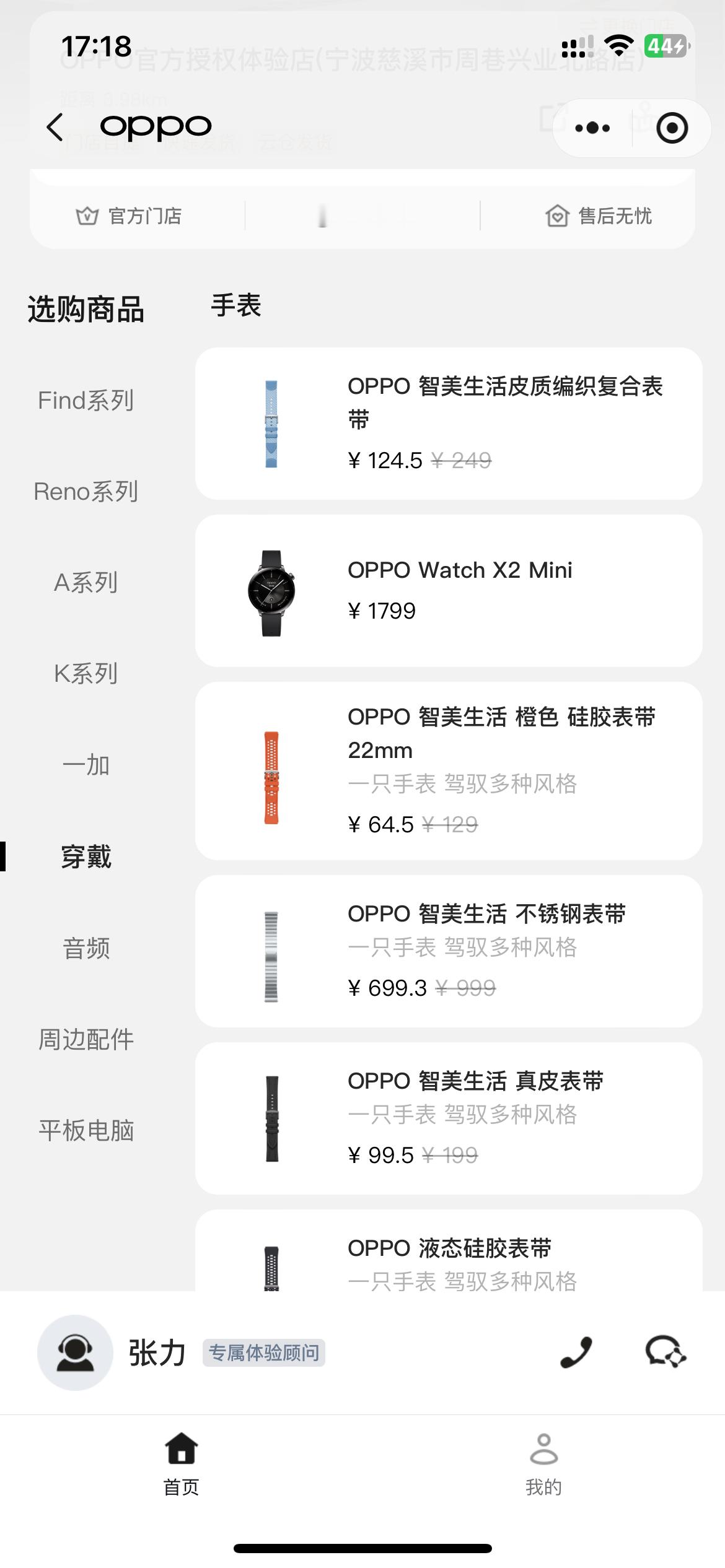
Task: Chat with advisor 张力 on WeChat
Action: point(666,1352)
